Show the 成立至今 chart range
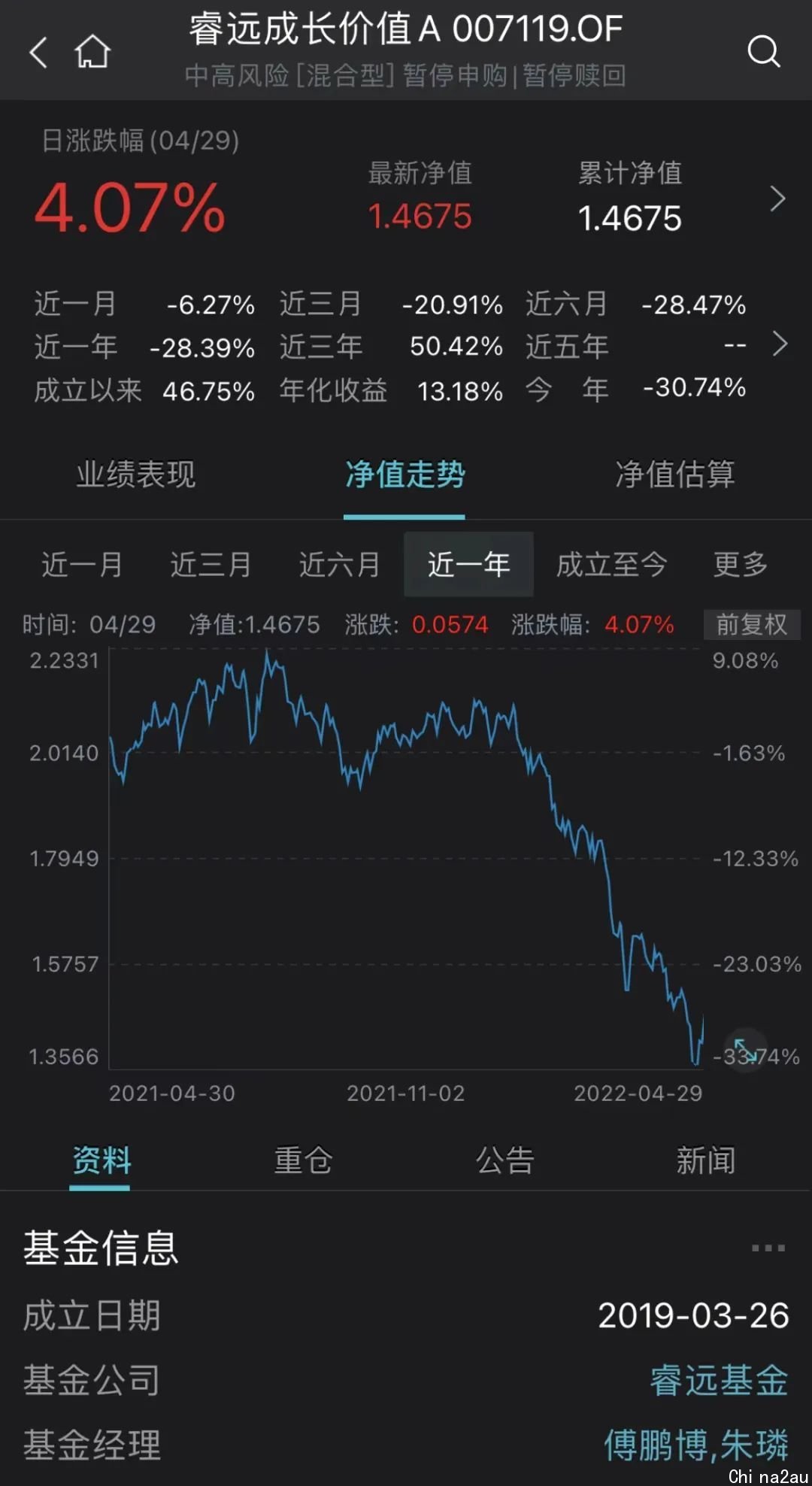Screen dimensions: 812x1486 (x=611, y=564)
